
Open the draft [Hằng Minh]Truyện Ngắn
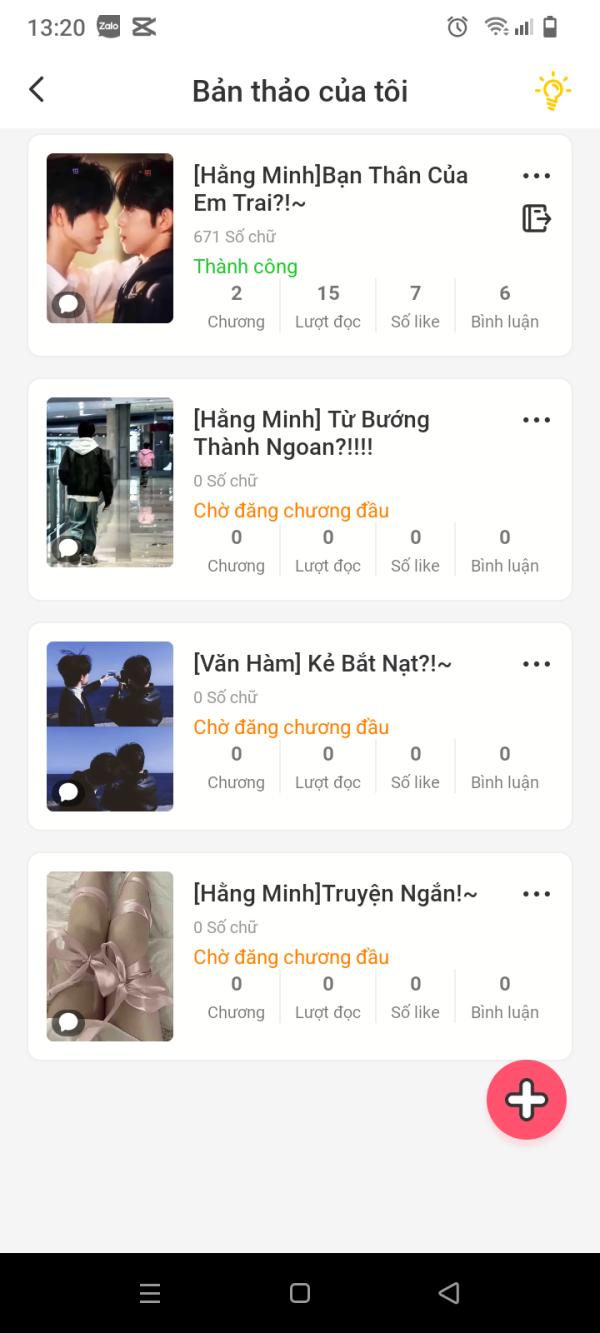[335, 893]
